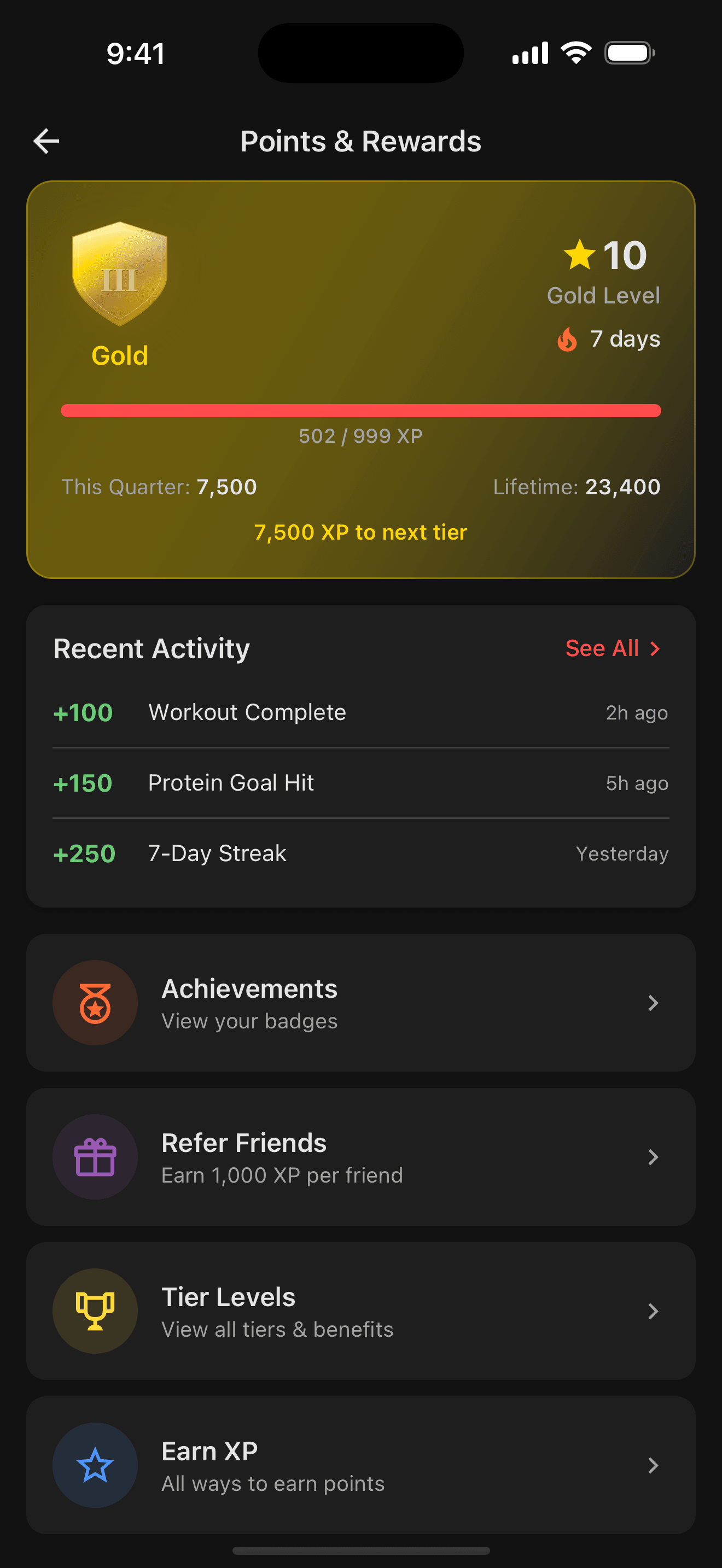
Task: Tap the star icon beside level 10
Action: (x=578, y=256)
